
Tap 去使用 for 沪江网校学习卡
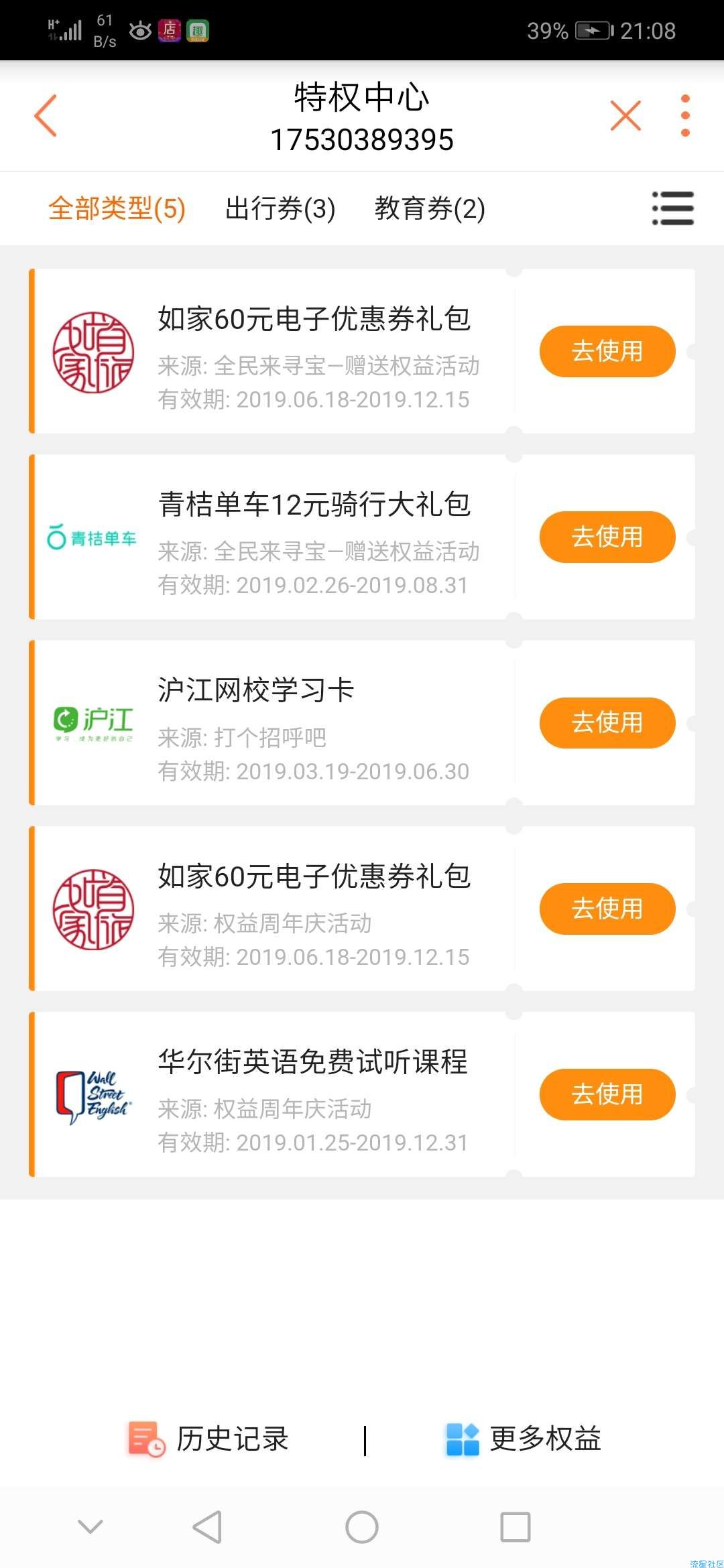(x=607, y=722)
